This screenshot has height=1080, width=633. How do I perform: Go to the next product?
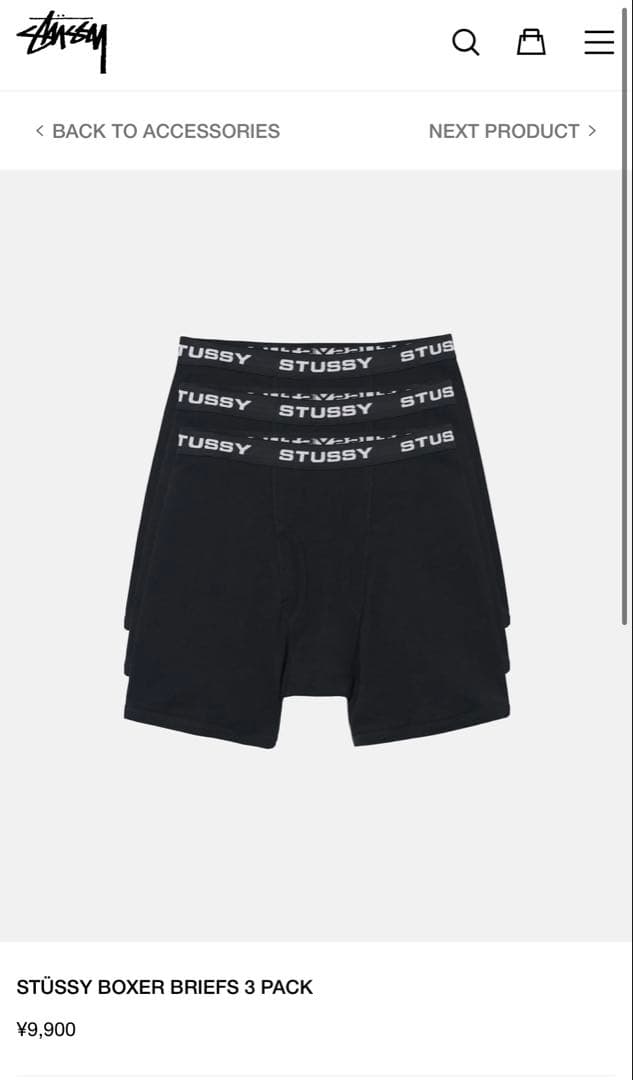pyautogui.click(x=512, y=131)
